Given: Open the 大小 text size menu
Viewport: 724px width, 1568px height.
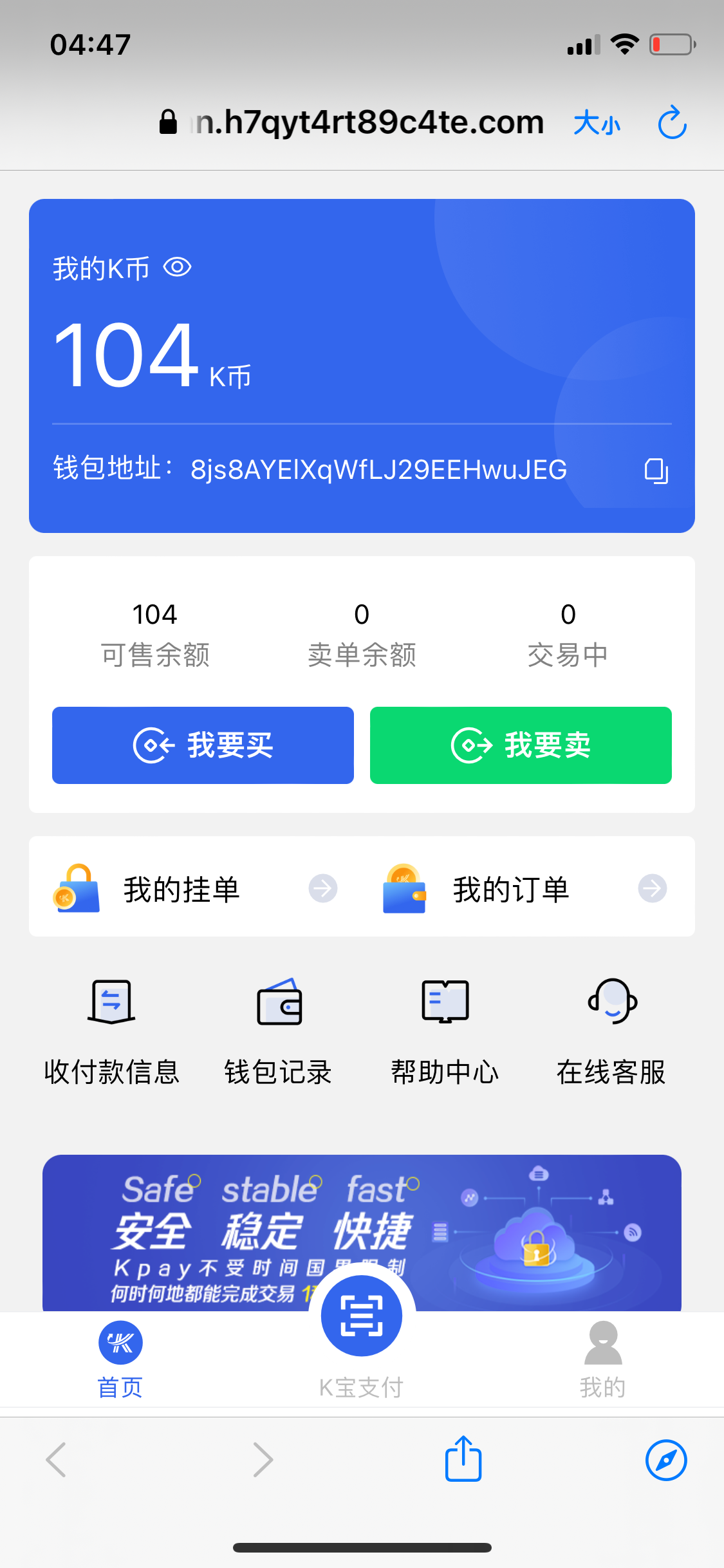Looking at the screenshot, I should tap(597, 122).
